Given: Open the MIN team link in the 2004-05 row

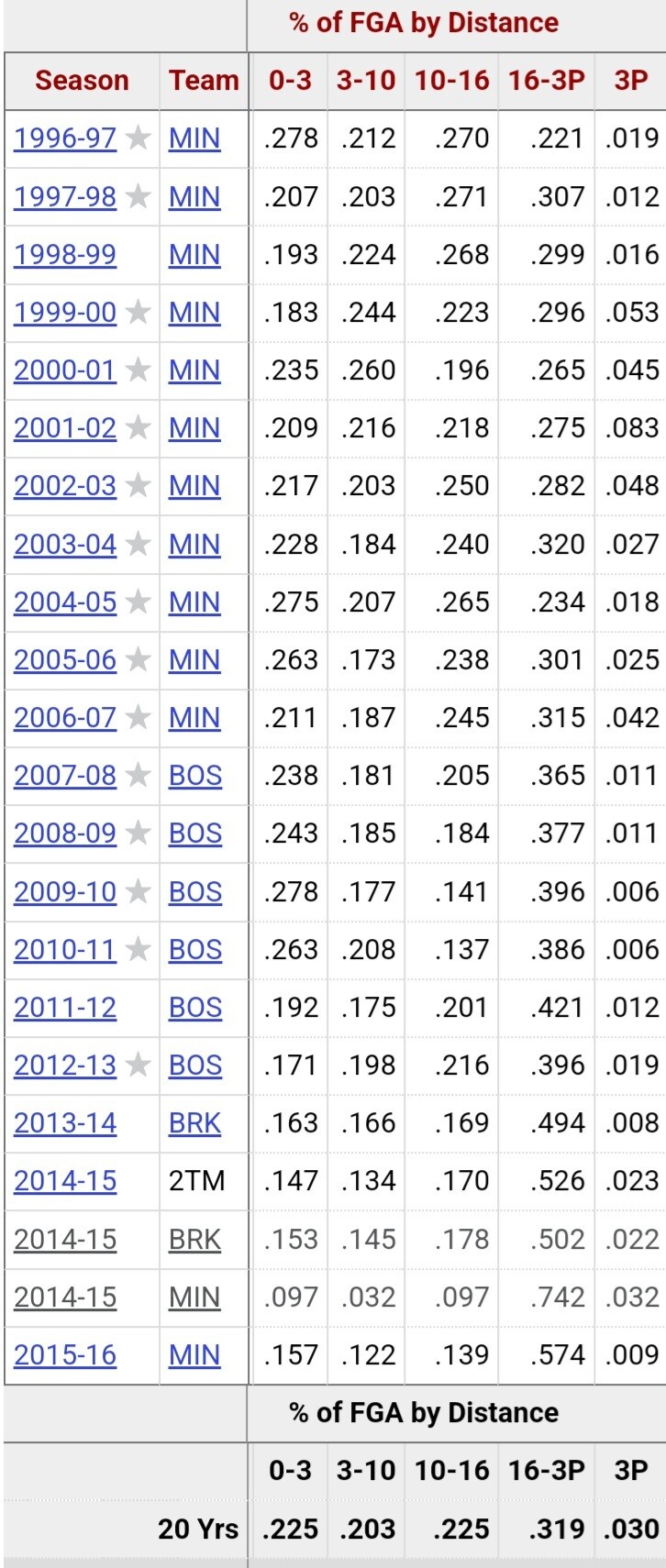Looking at the screenshot, I should click(194, 602).
